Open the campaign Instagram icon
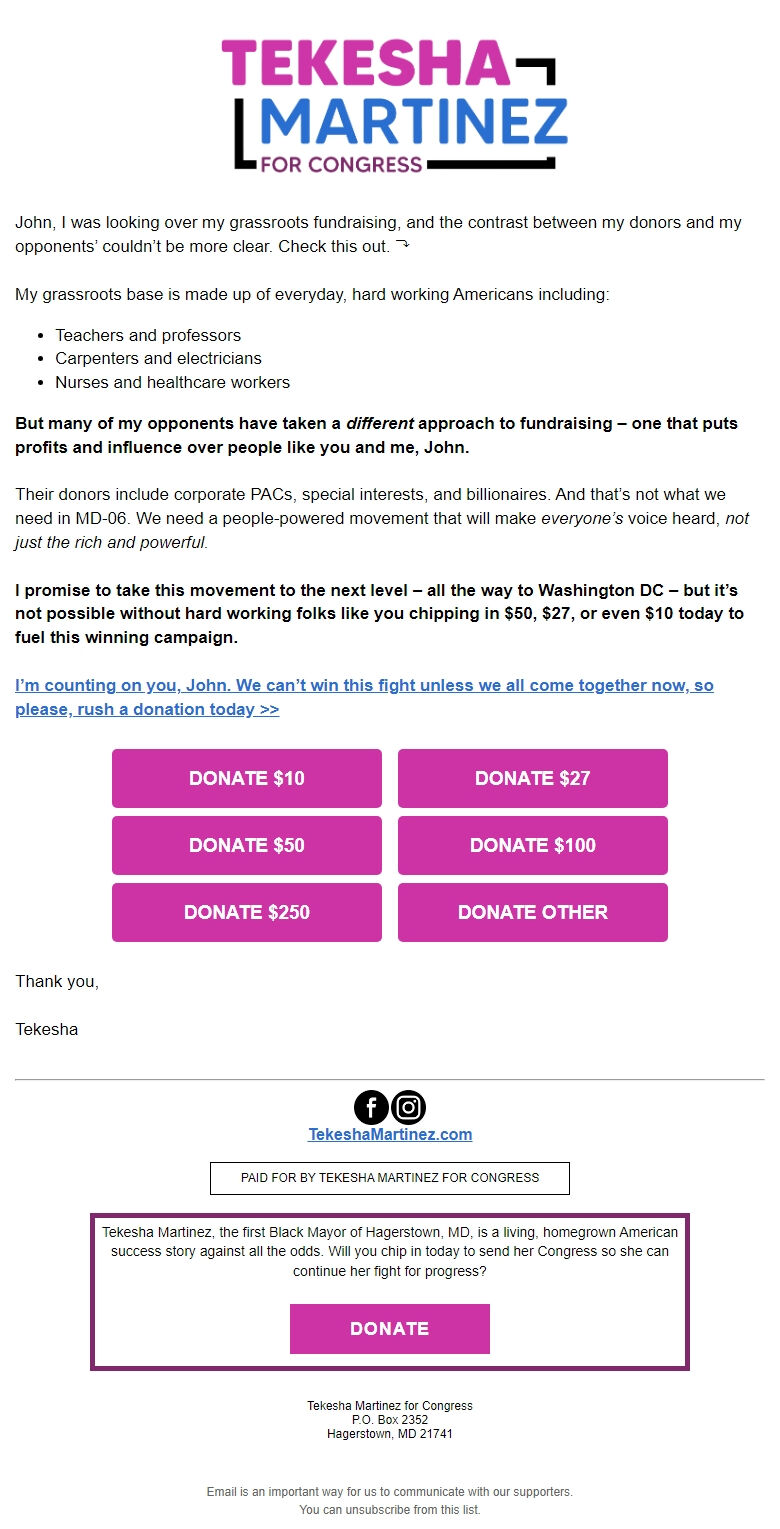The image size is (780, 1529). [408, 1107]
